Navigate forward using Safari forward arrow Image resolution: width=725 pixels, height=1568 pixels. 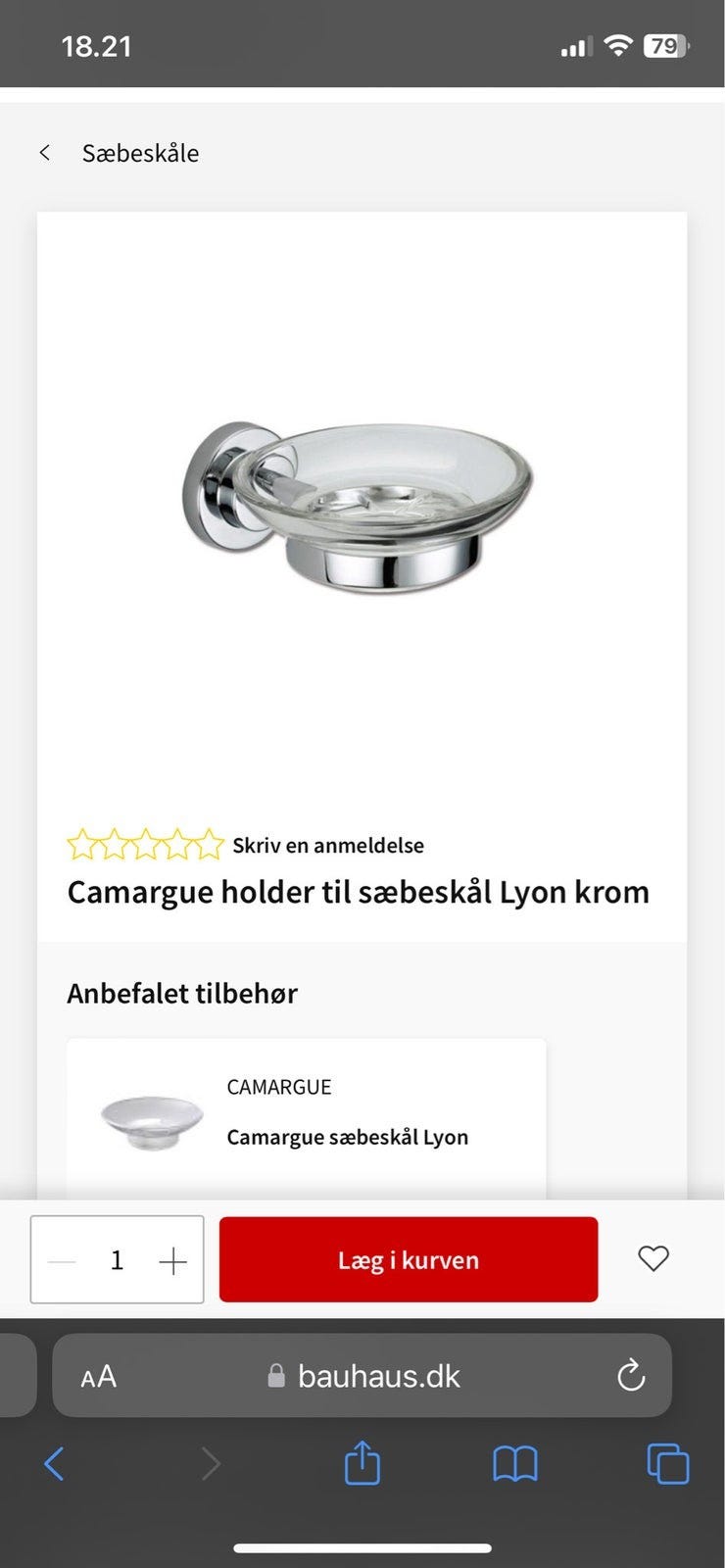coord(210,1464)
